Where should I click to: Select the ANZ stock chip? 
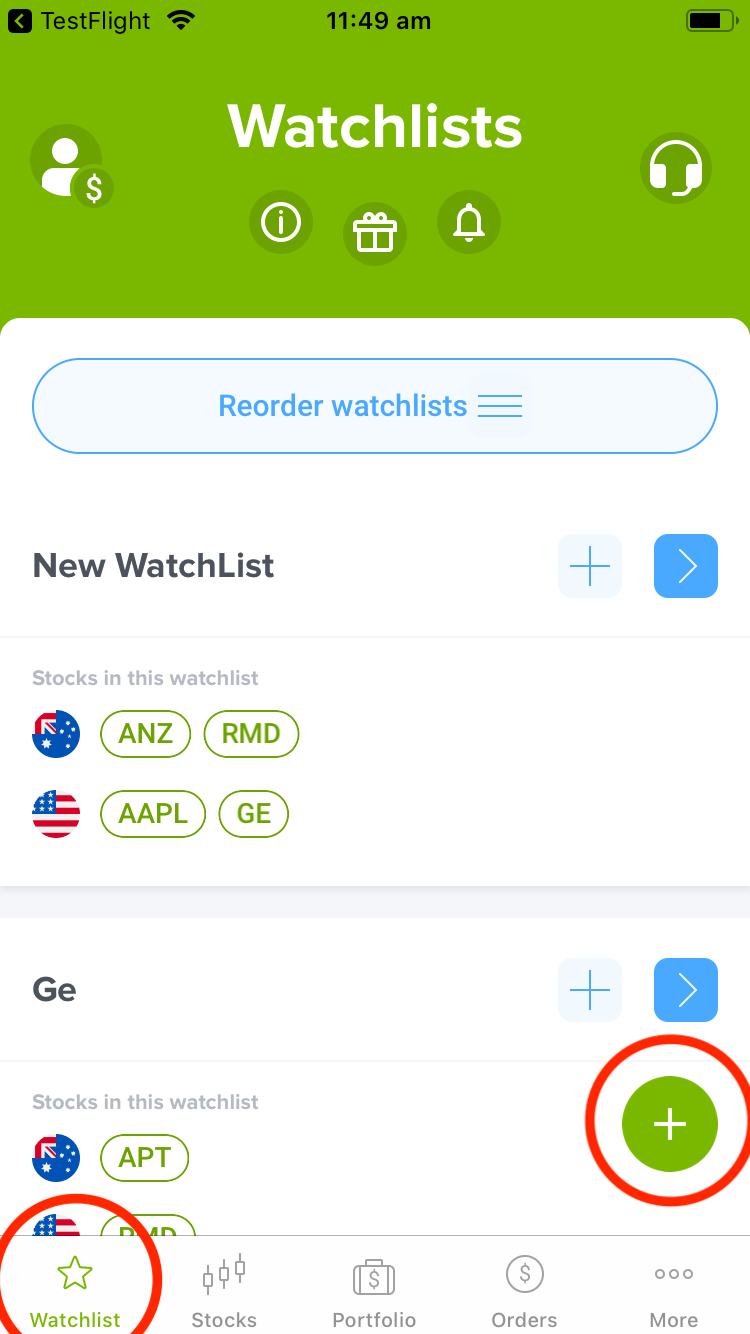(x=146, y=734)
